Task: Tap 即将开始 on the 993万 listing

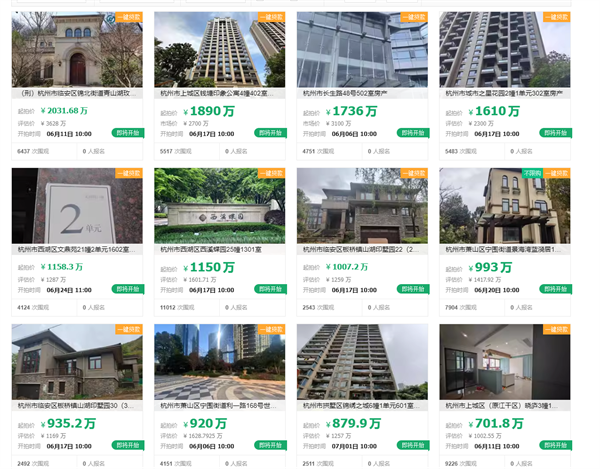Action: [x=554, y=289]
